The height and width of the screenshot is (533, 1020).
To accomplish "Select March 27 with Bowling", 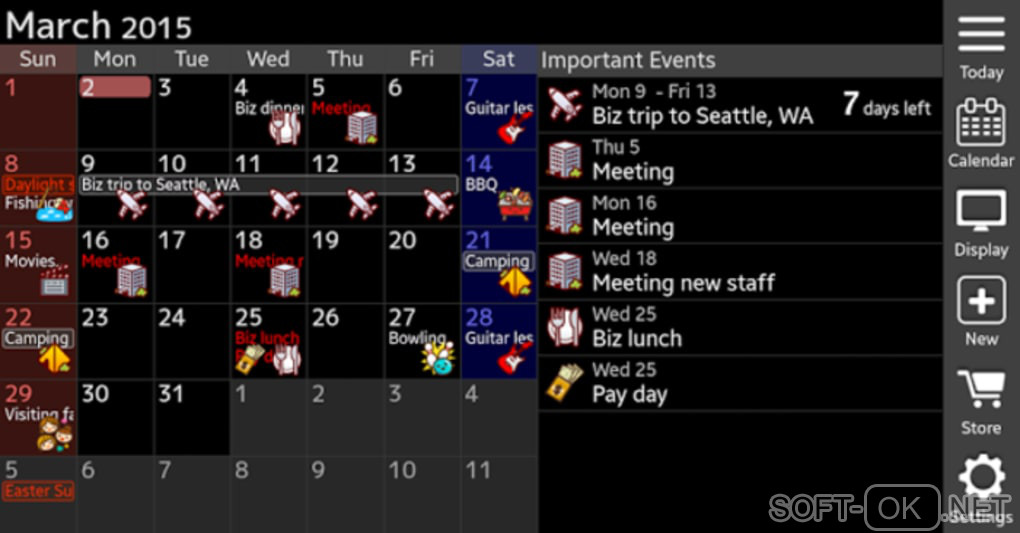I will click(422, 341).
